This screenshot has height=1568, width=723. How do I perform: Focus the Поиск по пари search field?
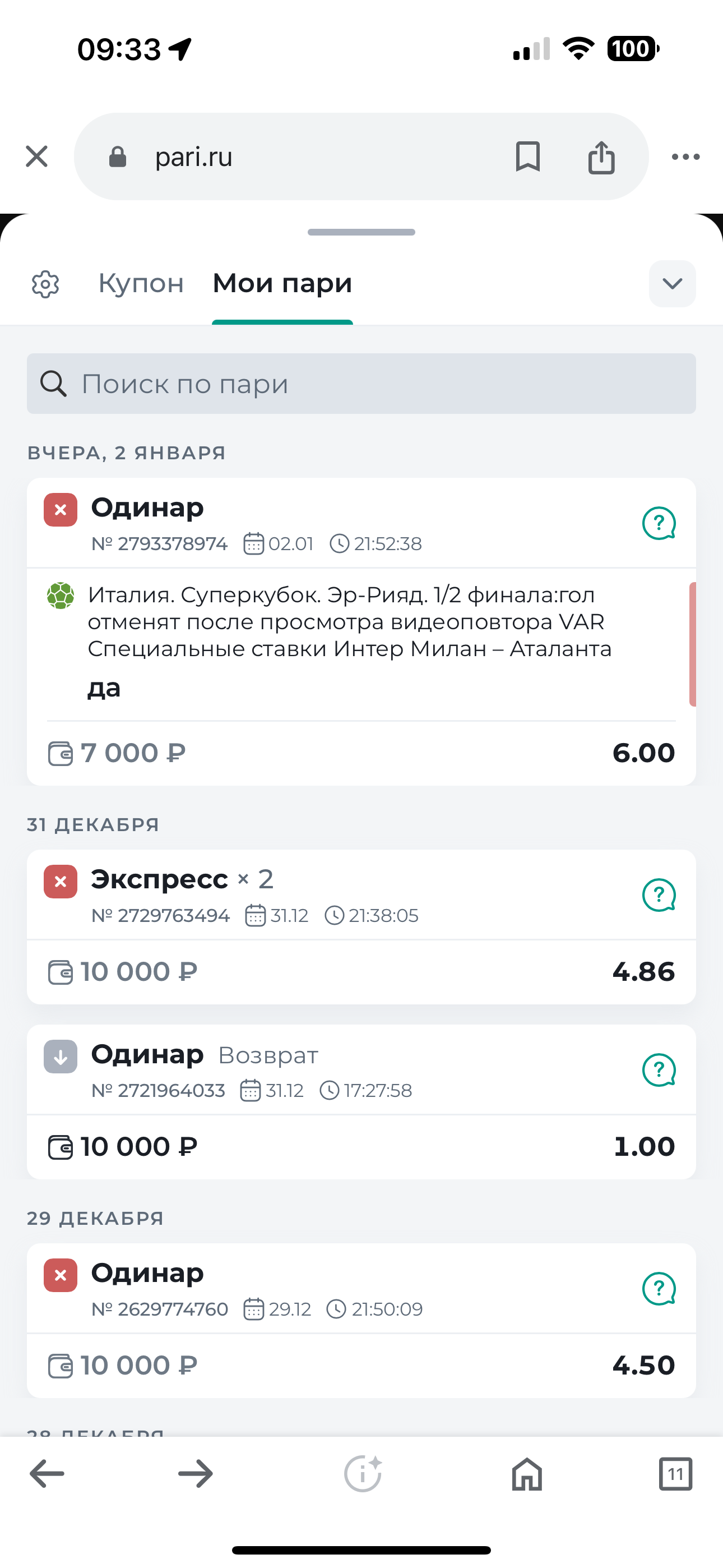[361, 384]
